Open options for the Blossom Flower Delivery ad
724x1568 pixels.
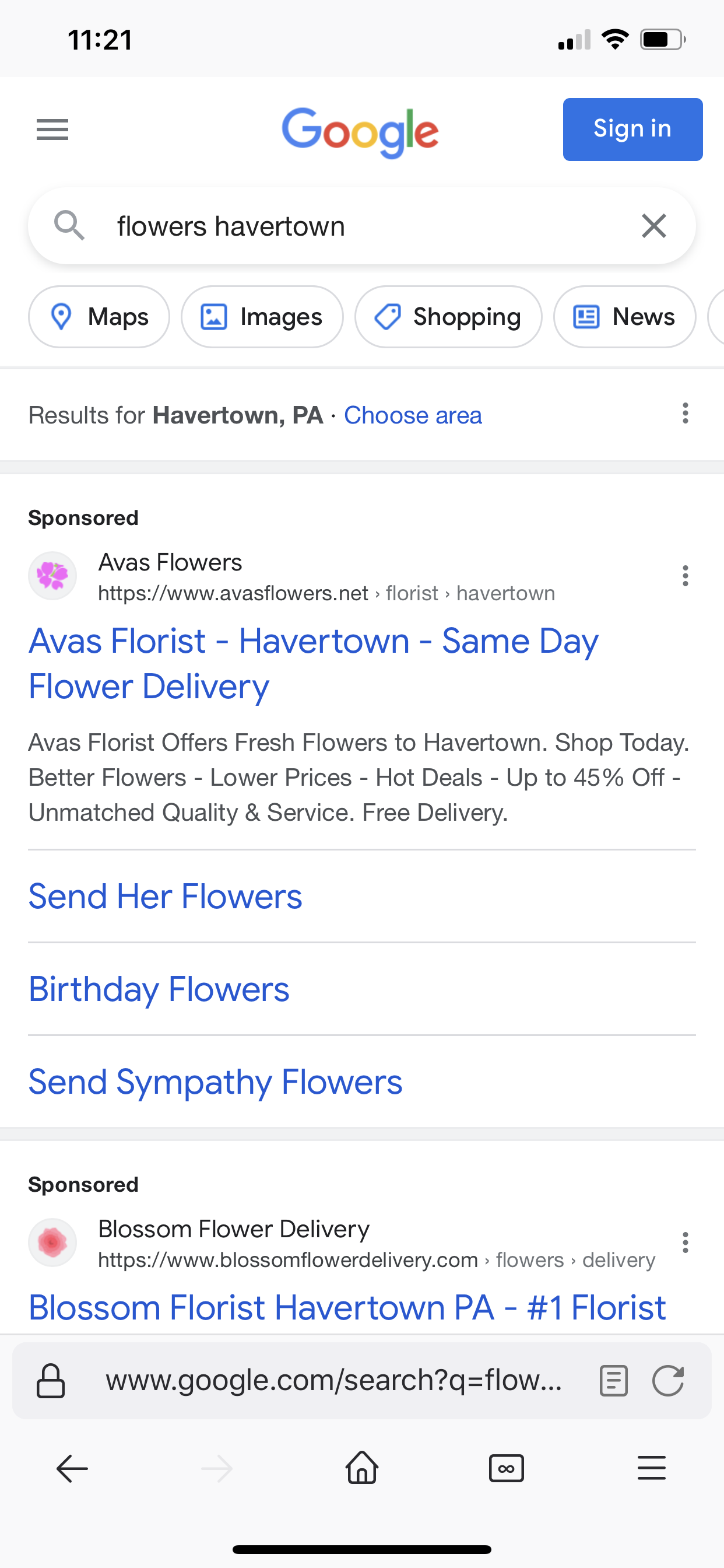[684, 1242]
